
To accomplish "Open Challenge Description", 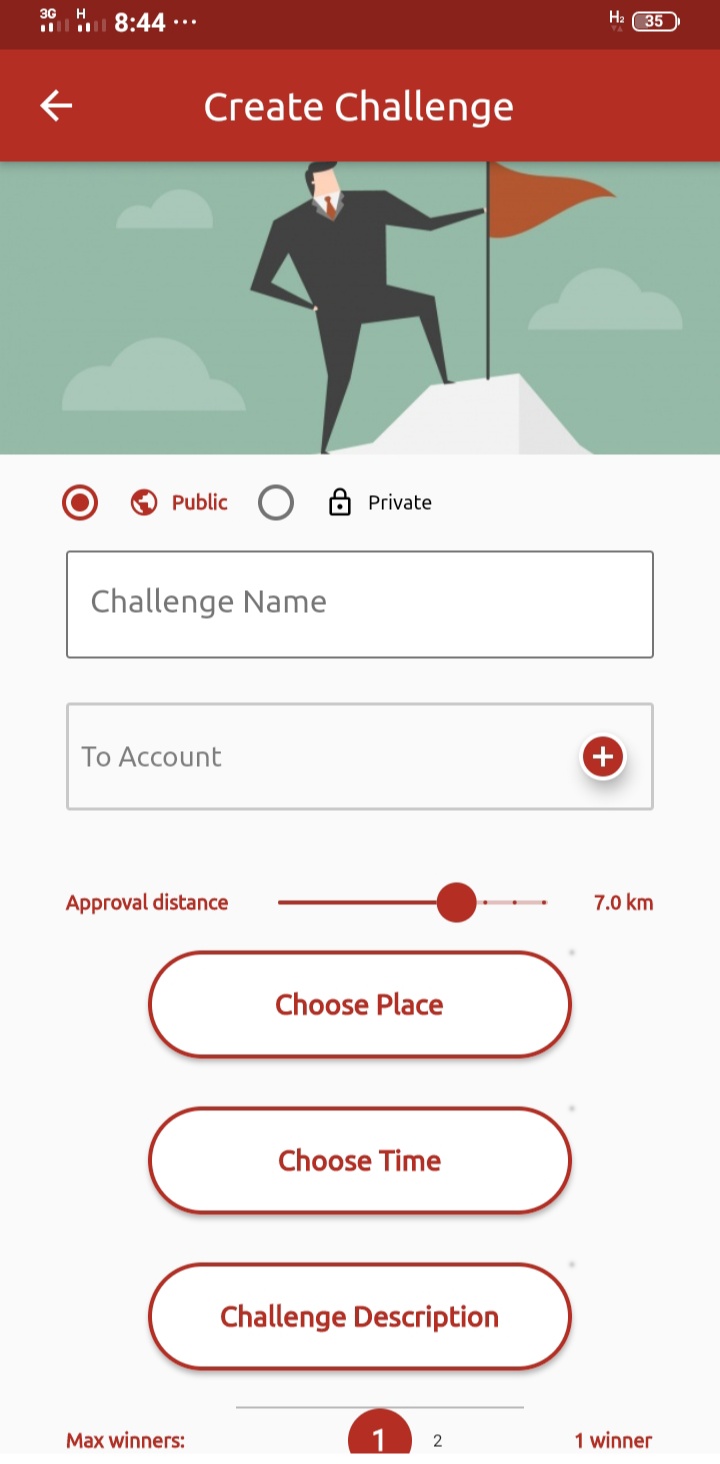I will tap(360, 1316).
